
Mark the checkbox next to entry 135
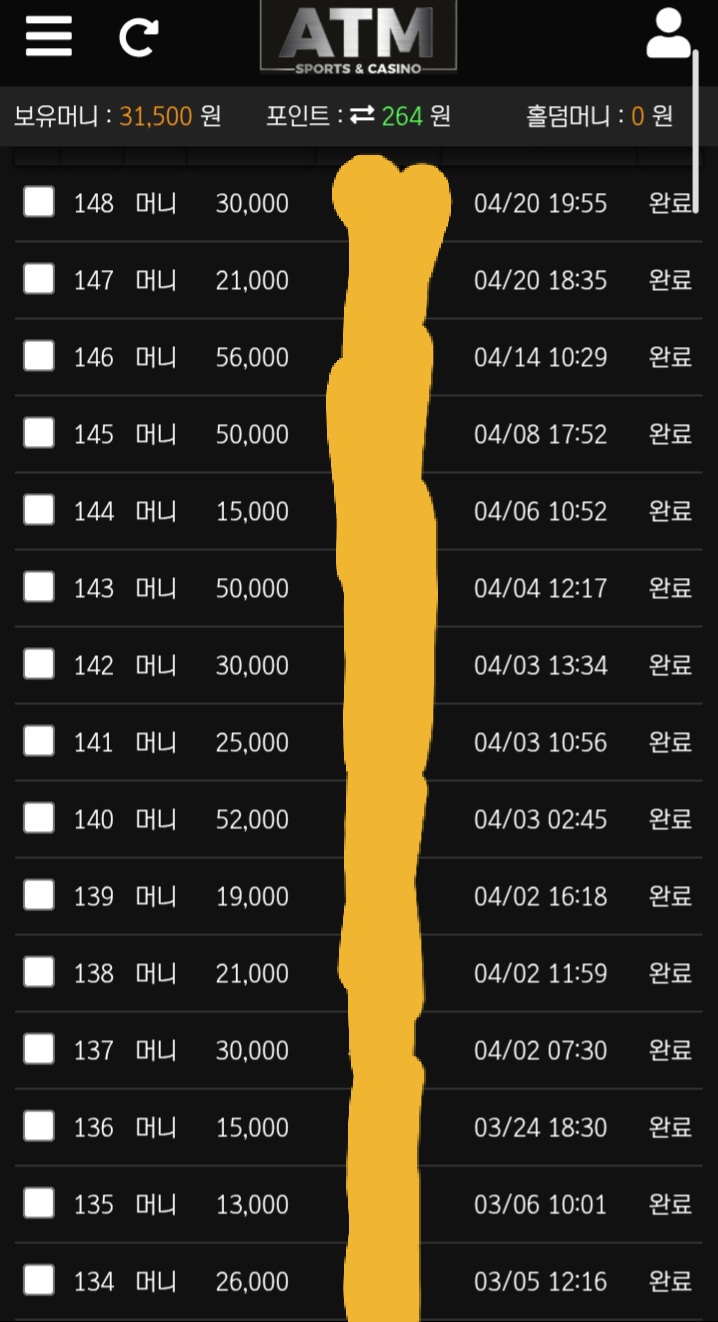39,1204
